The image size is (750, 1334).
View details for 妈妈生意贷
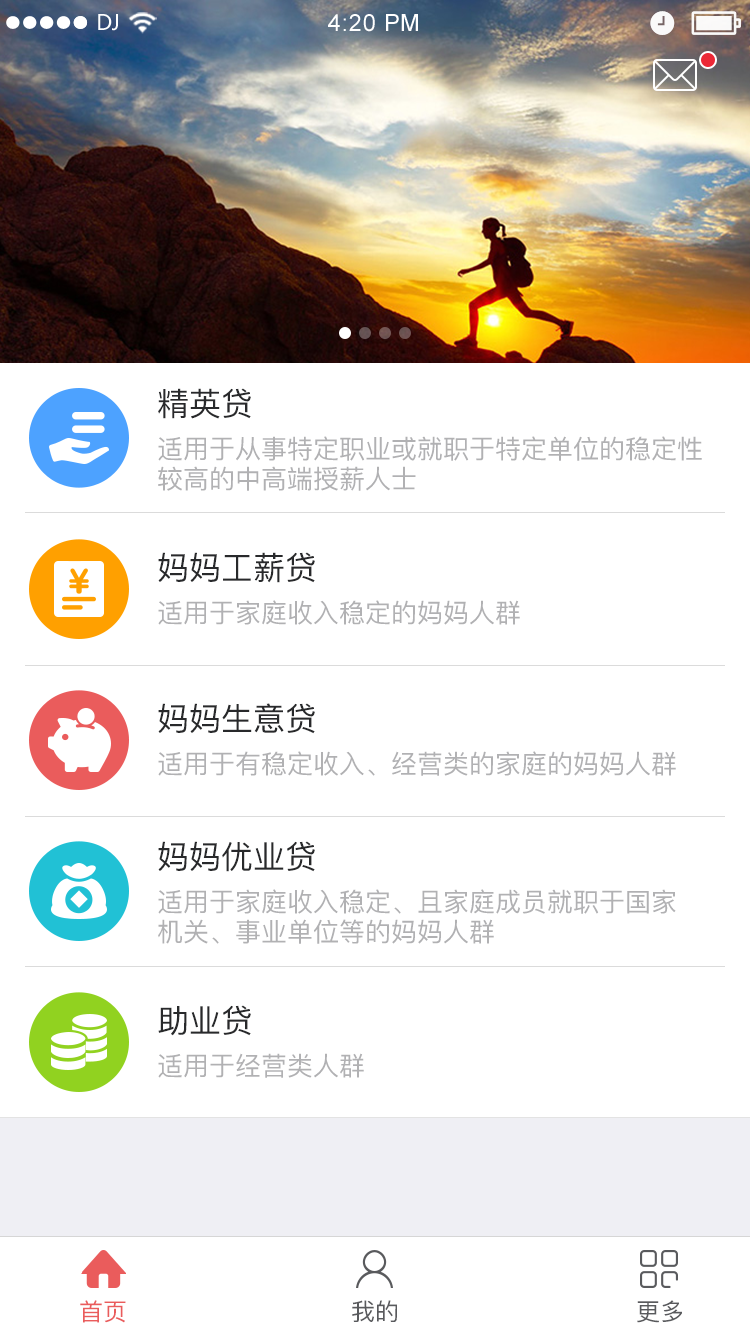coord(375,741)
